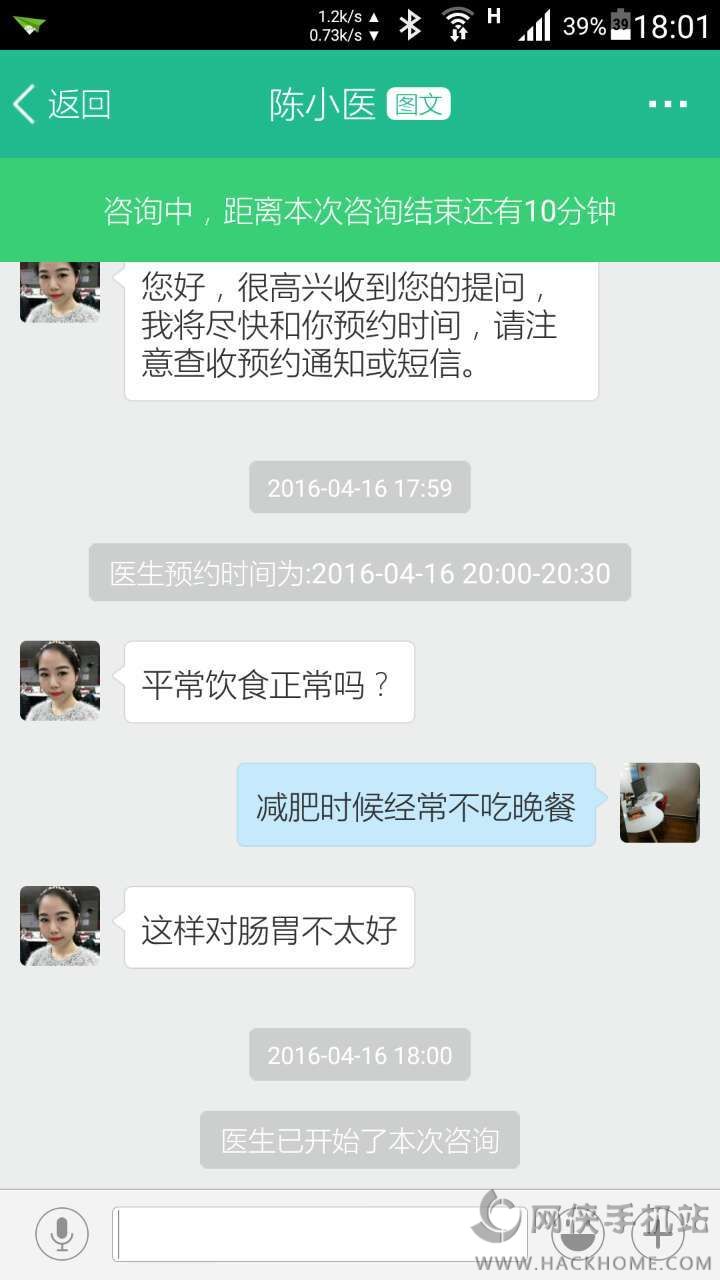720x1280 pixels.
Task: Focus the message text input field
Action: click(x=318, y=1234)
